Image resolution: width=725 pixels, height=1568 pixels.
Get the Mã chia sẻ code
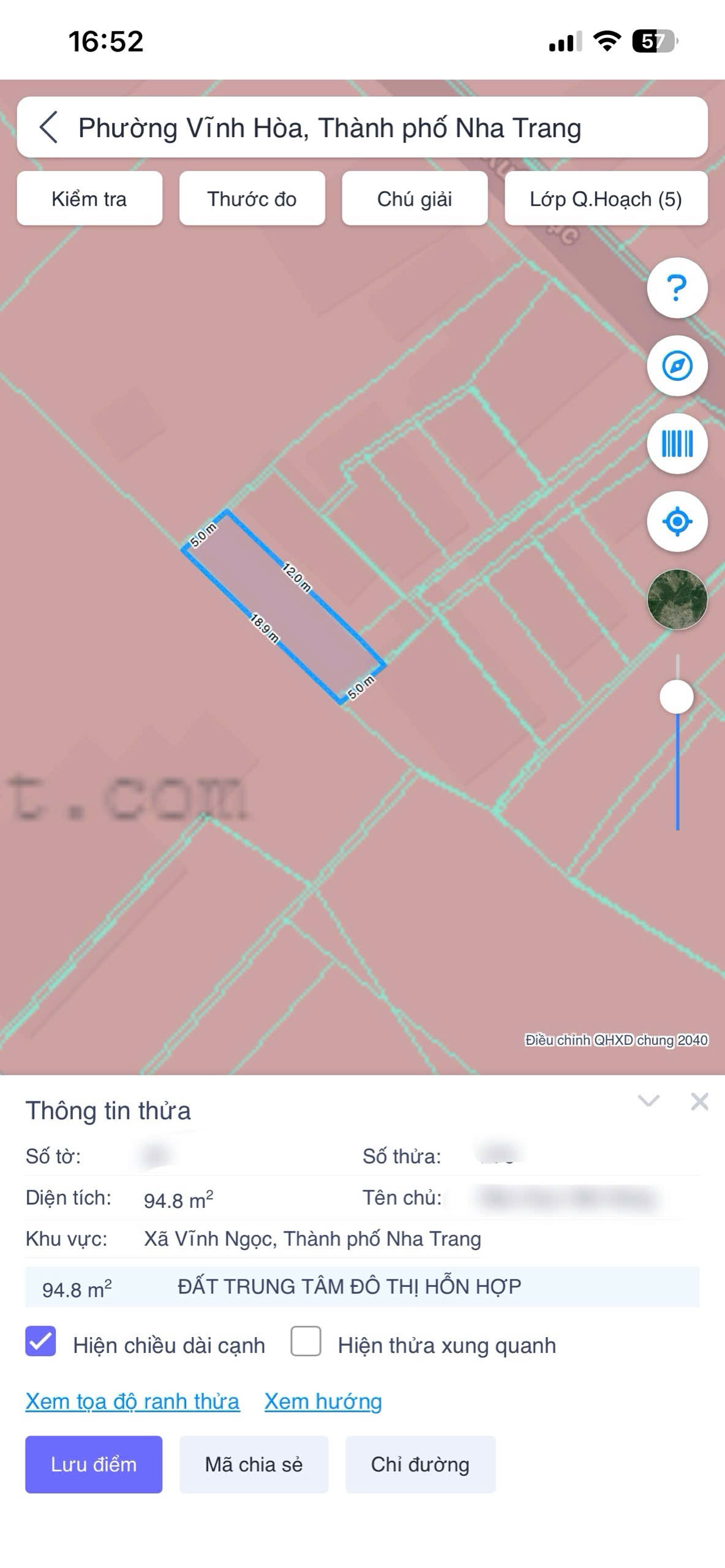(x=254, y=1464)
